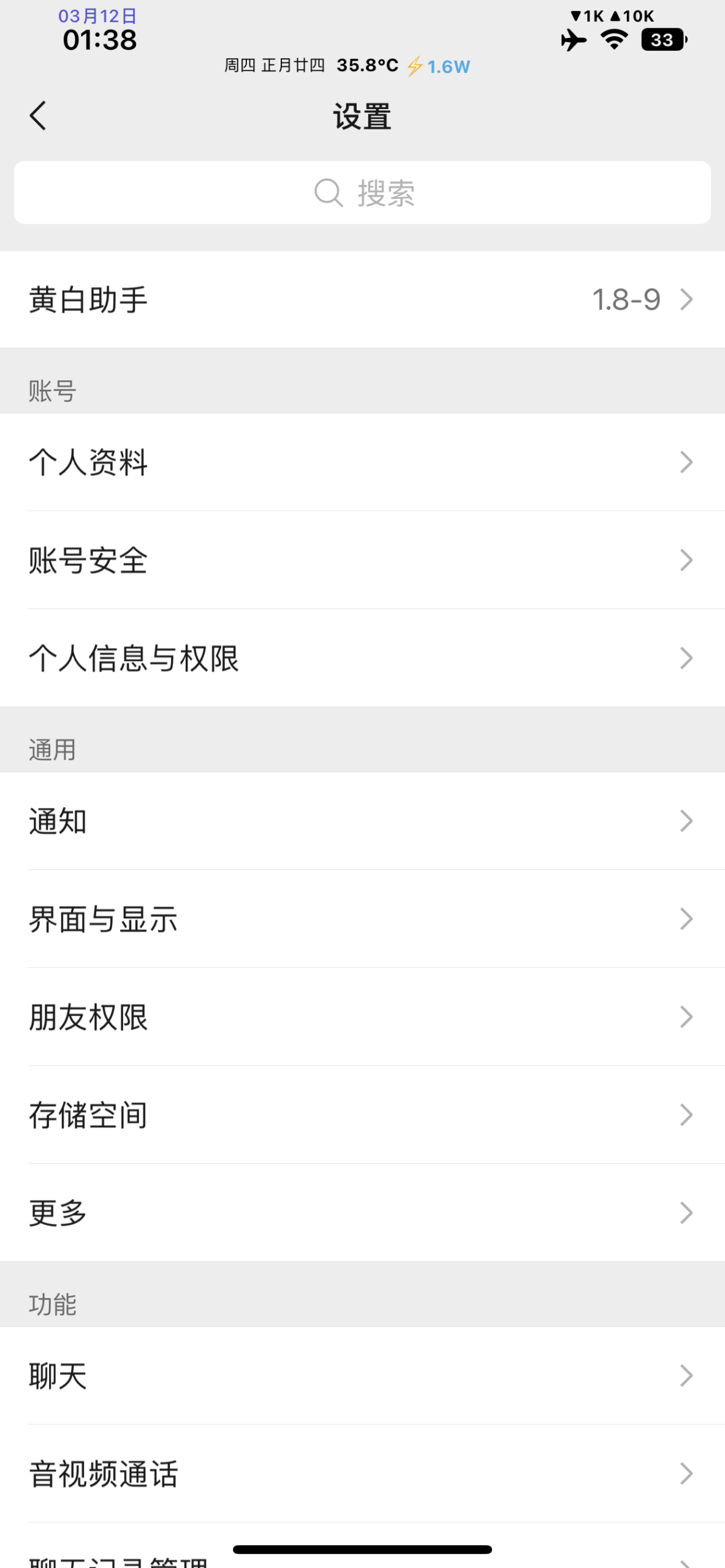Open 存储空间 storage settings

[x=362, y=1115]
